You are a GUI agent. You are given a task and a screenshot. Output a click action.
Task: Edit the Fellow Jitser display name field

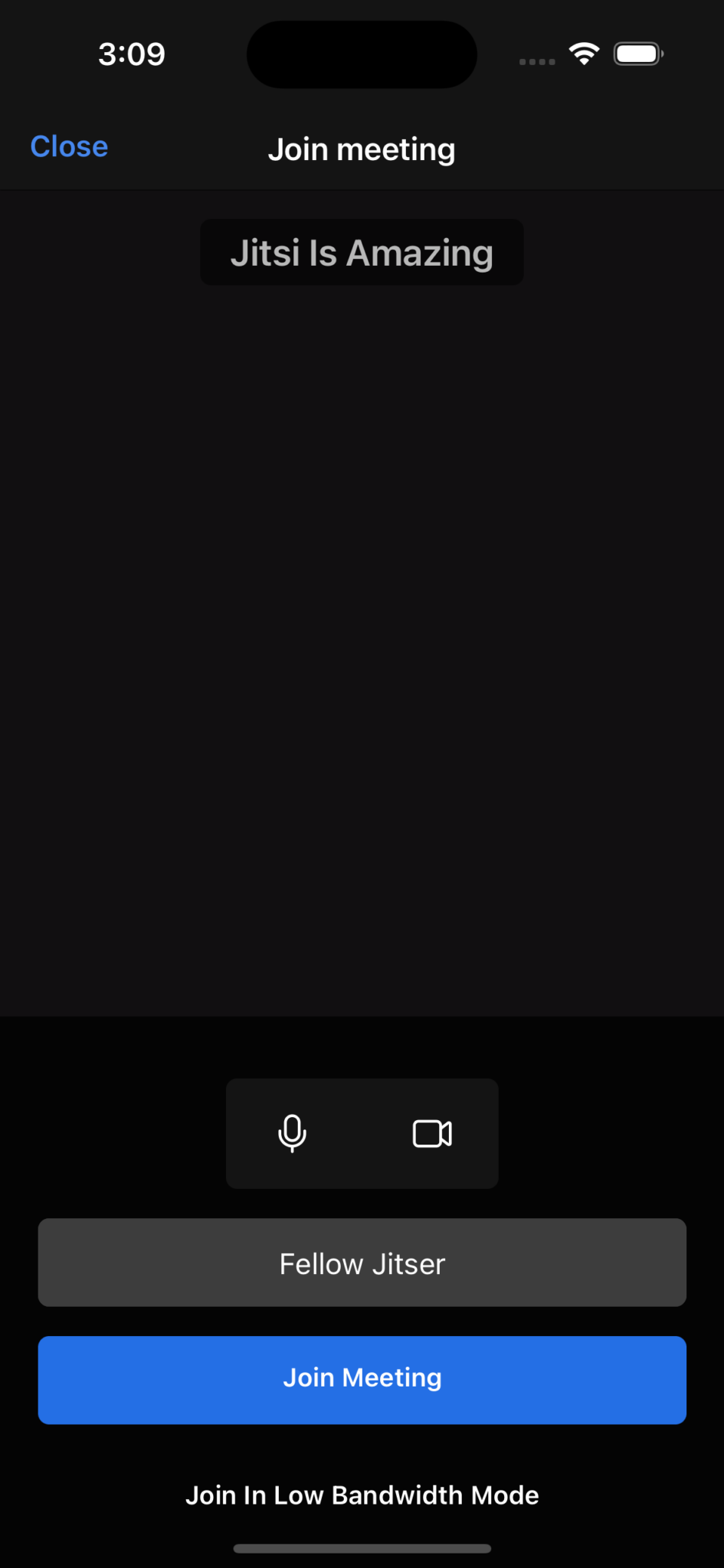click(x=362, y=1263)
